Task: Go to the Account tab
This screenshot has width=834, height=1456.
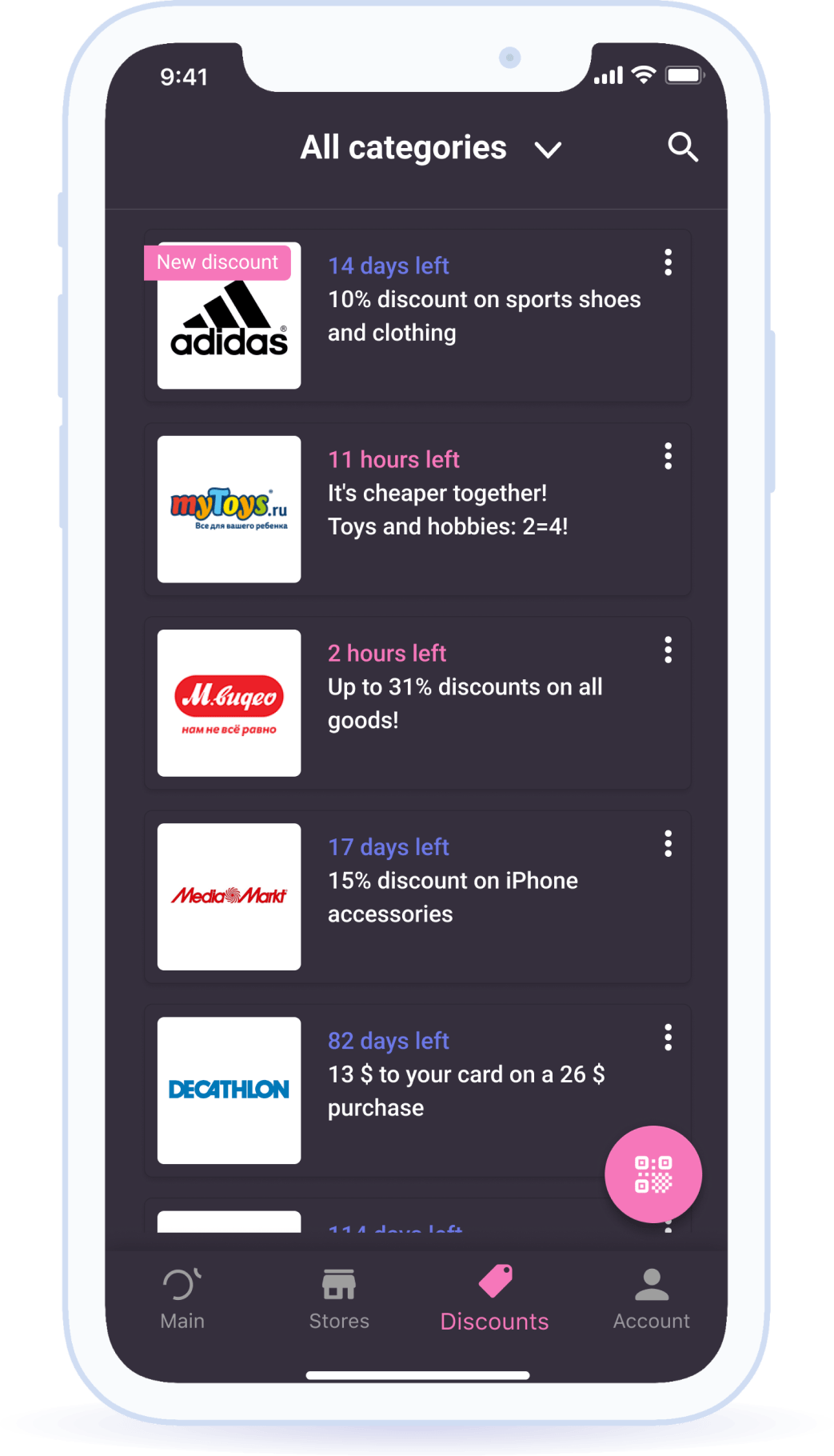Action: coord(651,1299)
